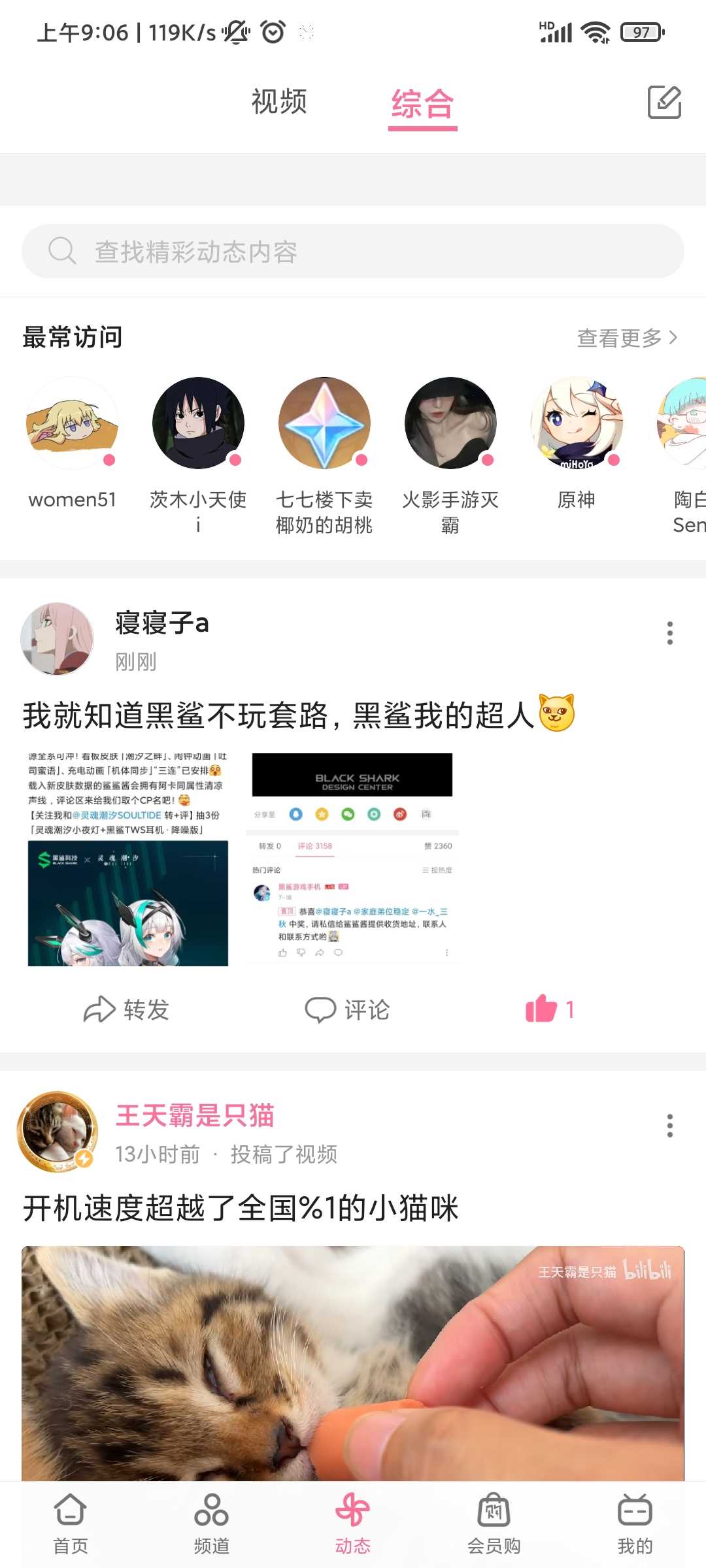Open 茨木小天使i avatar

pyautogui.click(x=198, y=423)
